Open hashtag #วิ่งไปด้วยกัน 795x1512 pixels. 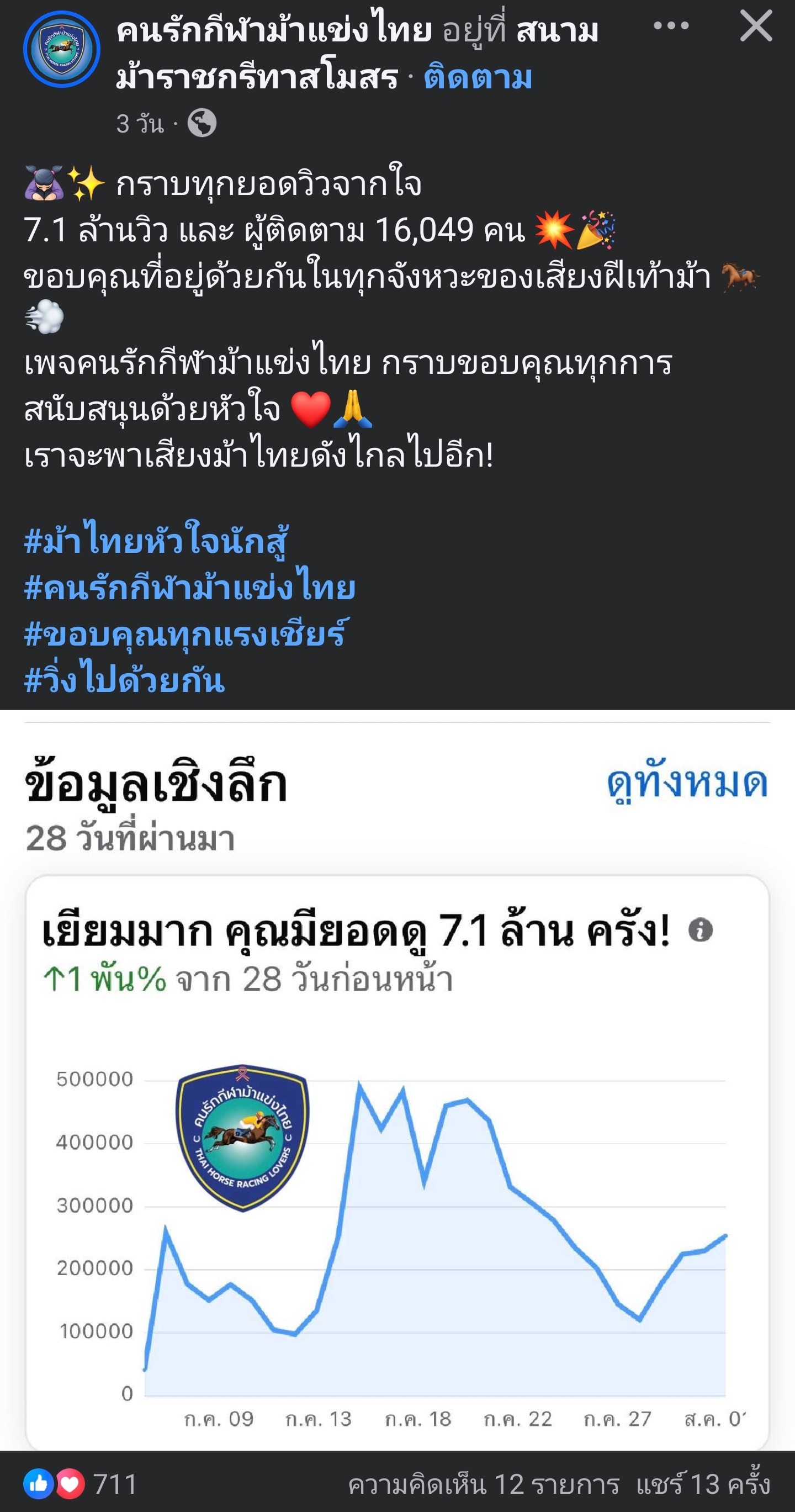tap(124, 680)
